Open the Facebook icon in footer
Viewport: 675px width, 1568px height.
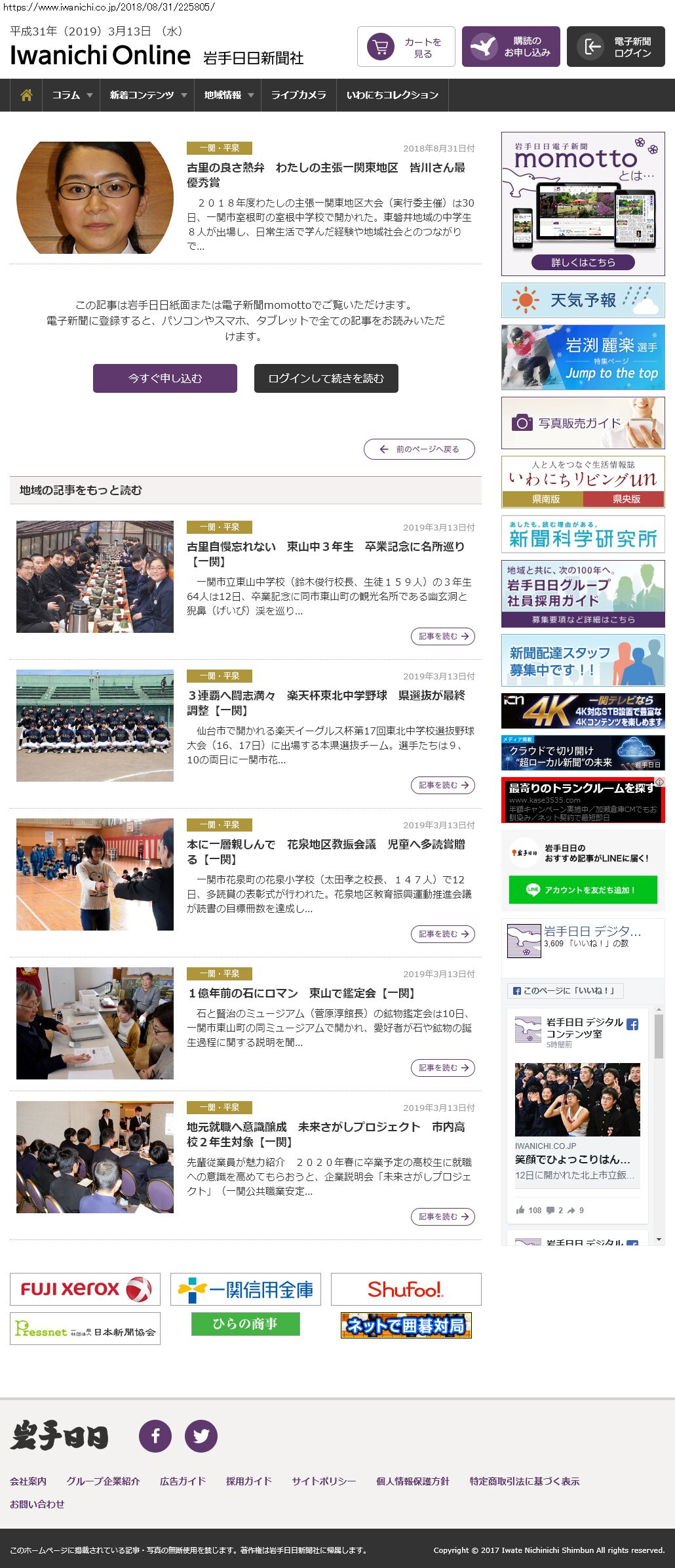155,1436
